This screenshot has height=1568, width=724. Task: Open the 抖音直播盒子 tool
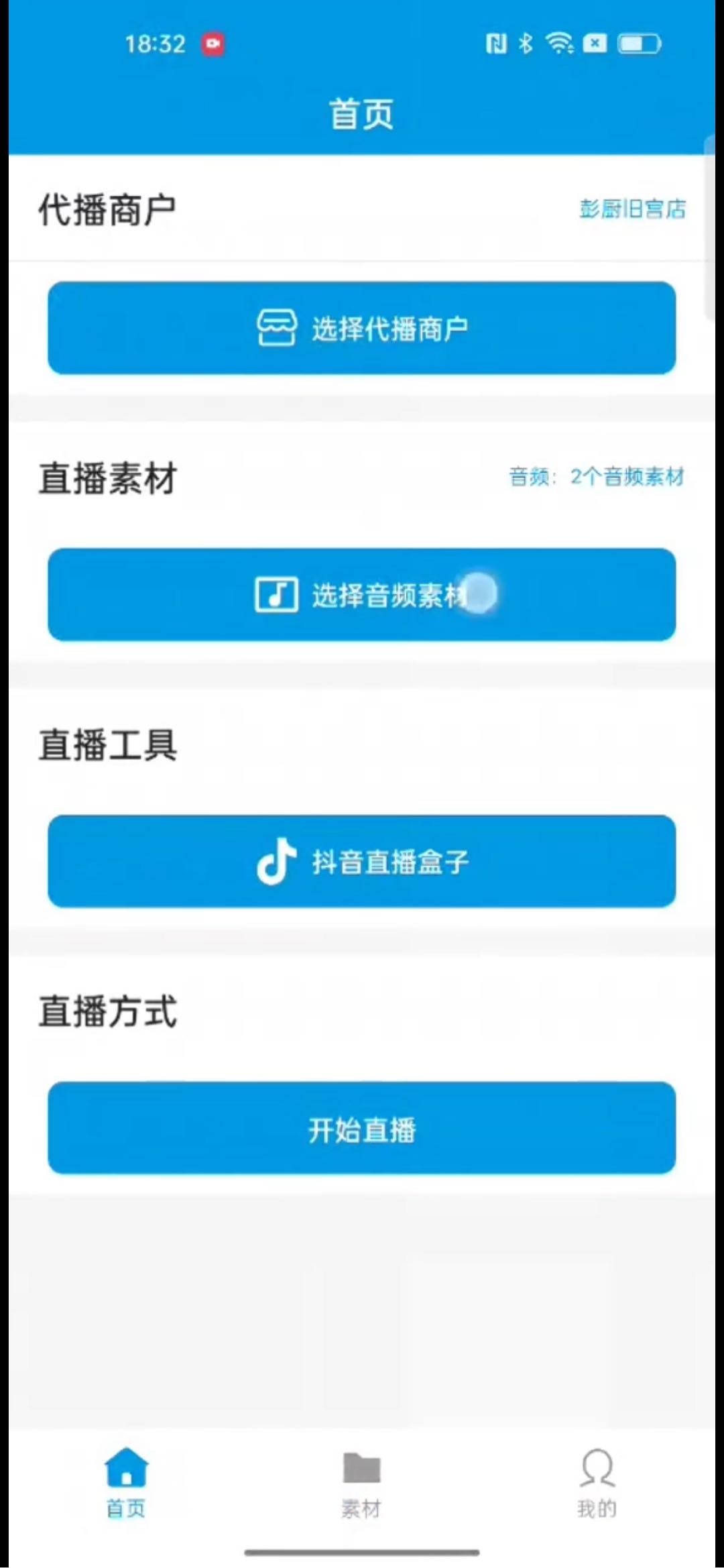(361, 861)
